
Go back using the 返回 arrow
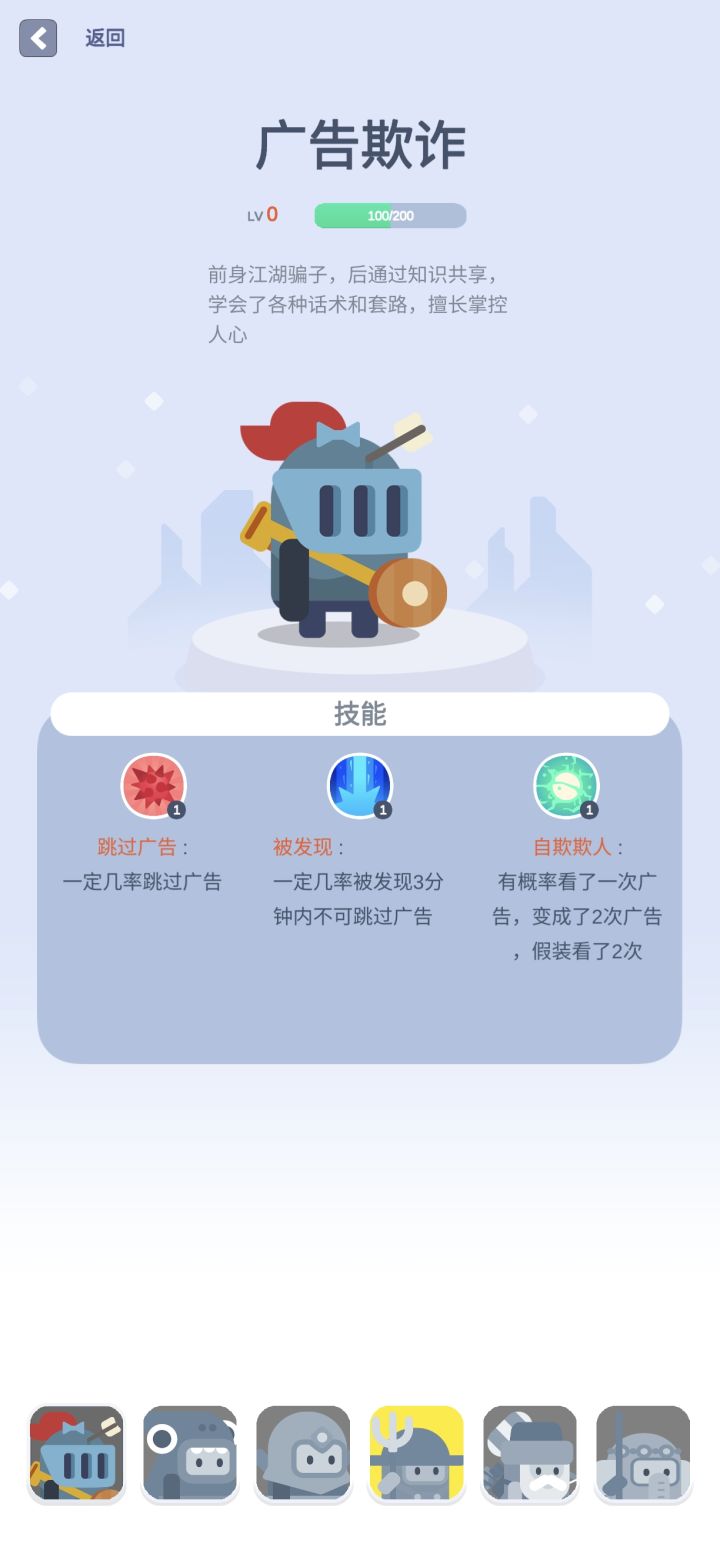38,38
